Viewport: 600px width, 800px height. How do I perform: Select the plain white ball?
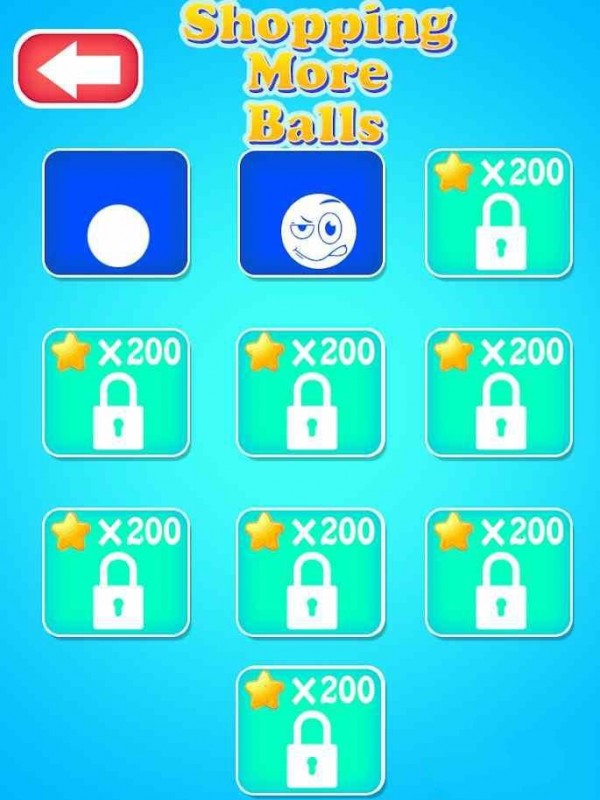pyautogui.click(x=116, y=214)
